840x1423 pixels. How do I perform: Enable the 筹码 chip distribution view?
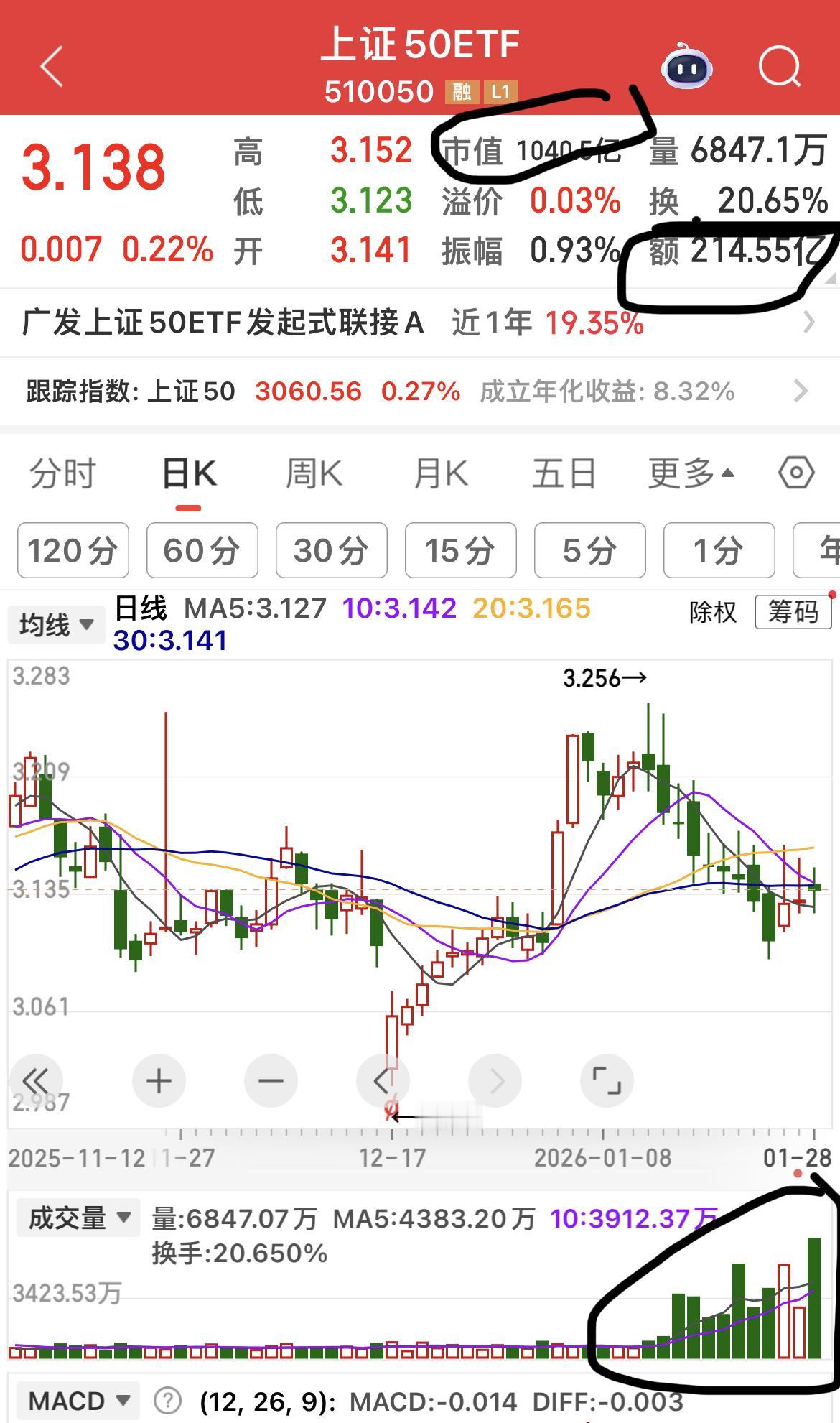[x=790, y=614]
